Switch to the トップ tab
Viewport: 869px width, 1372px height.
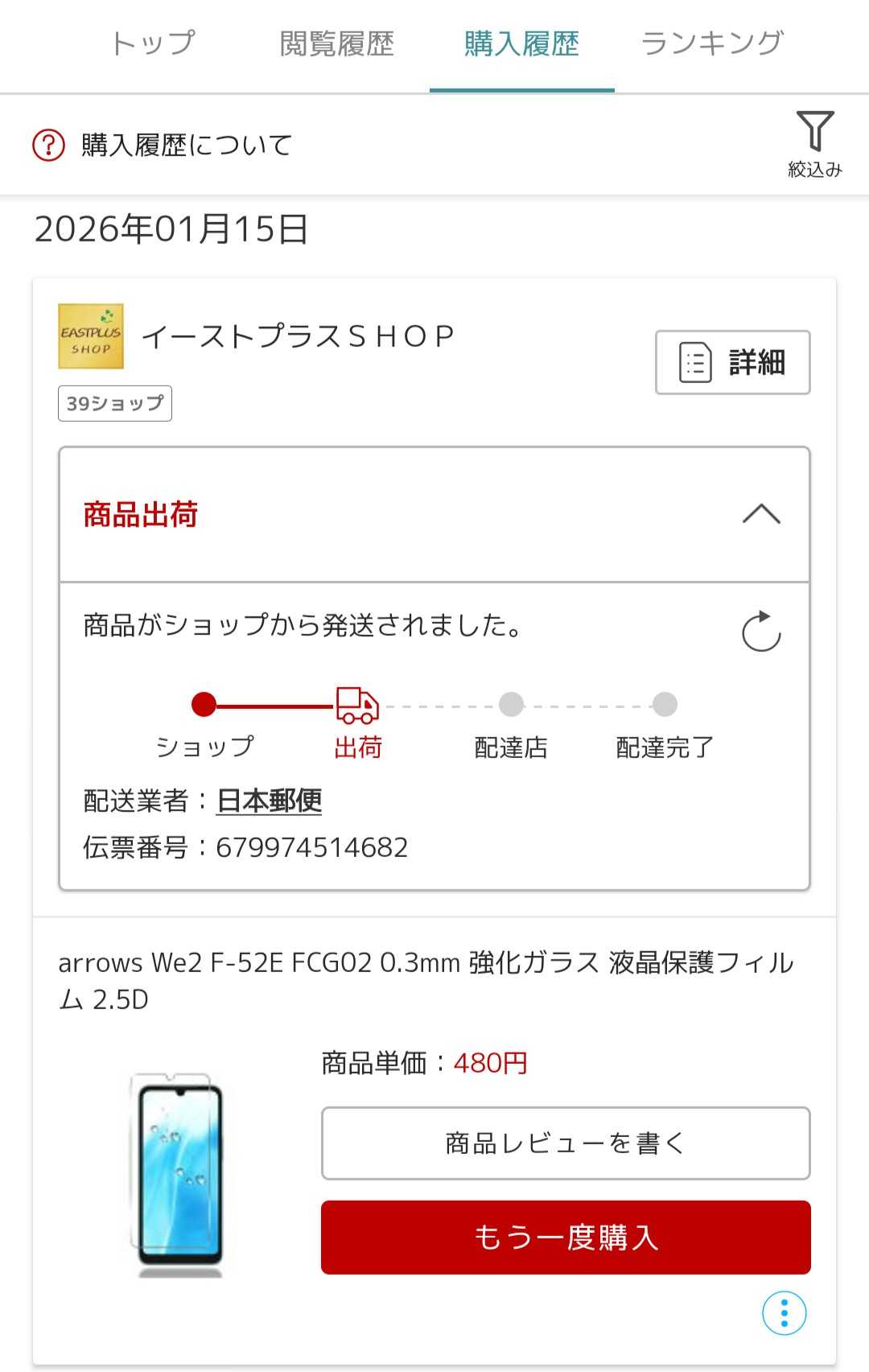point(153,43)
